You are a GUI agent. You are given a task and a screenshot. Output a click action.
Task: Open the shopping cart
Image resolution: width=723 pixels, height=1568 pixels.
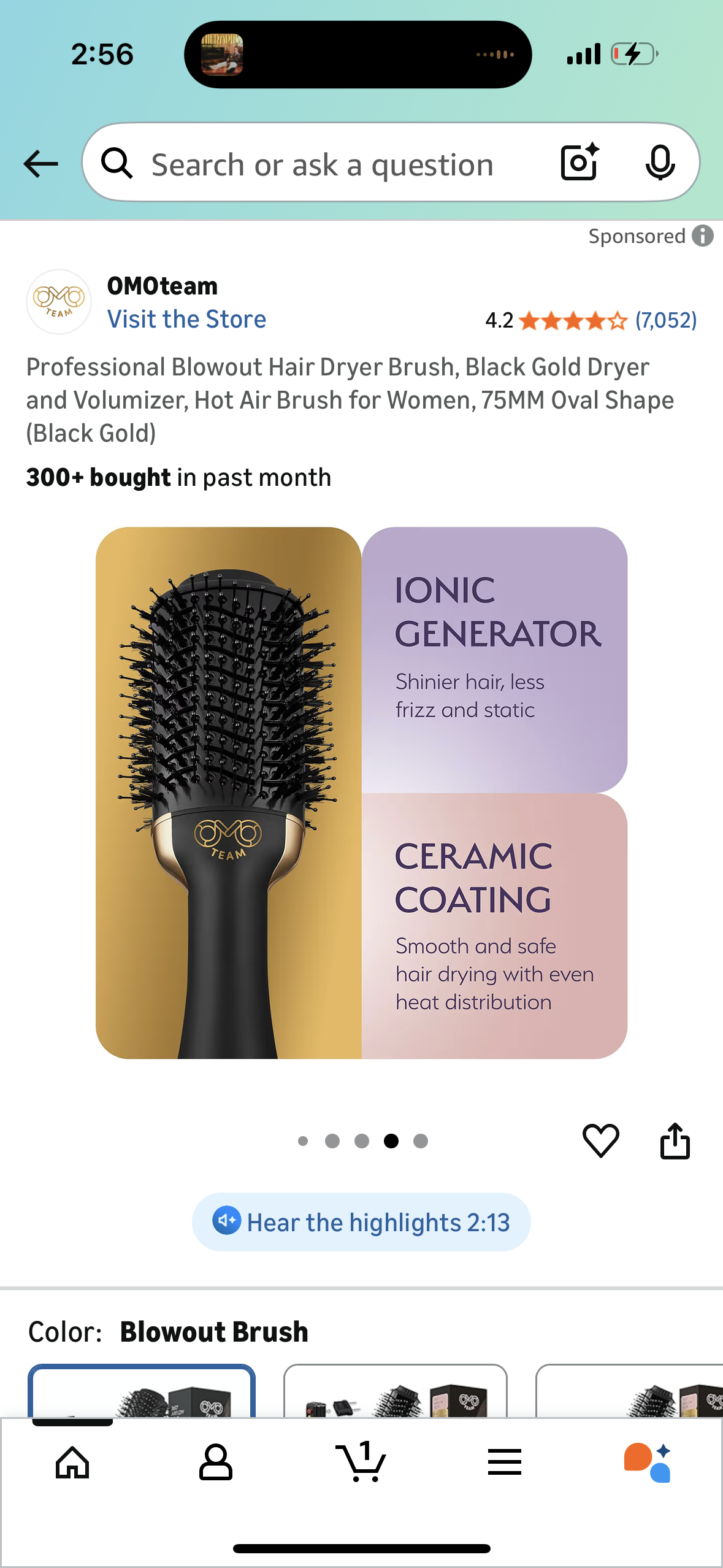click(361, 1462)
